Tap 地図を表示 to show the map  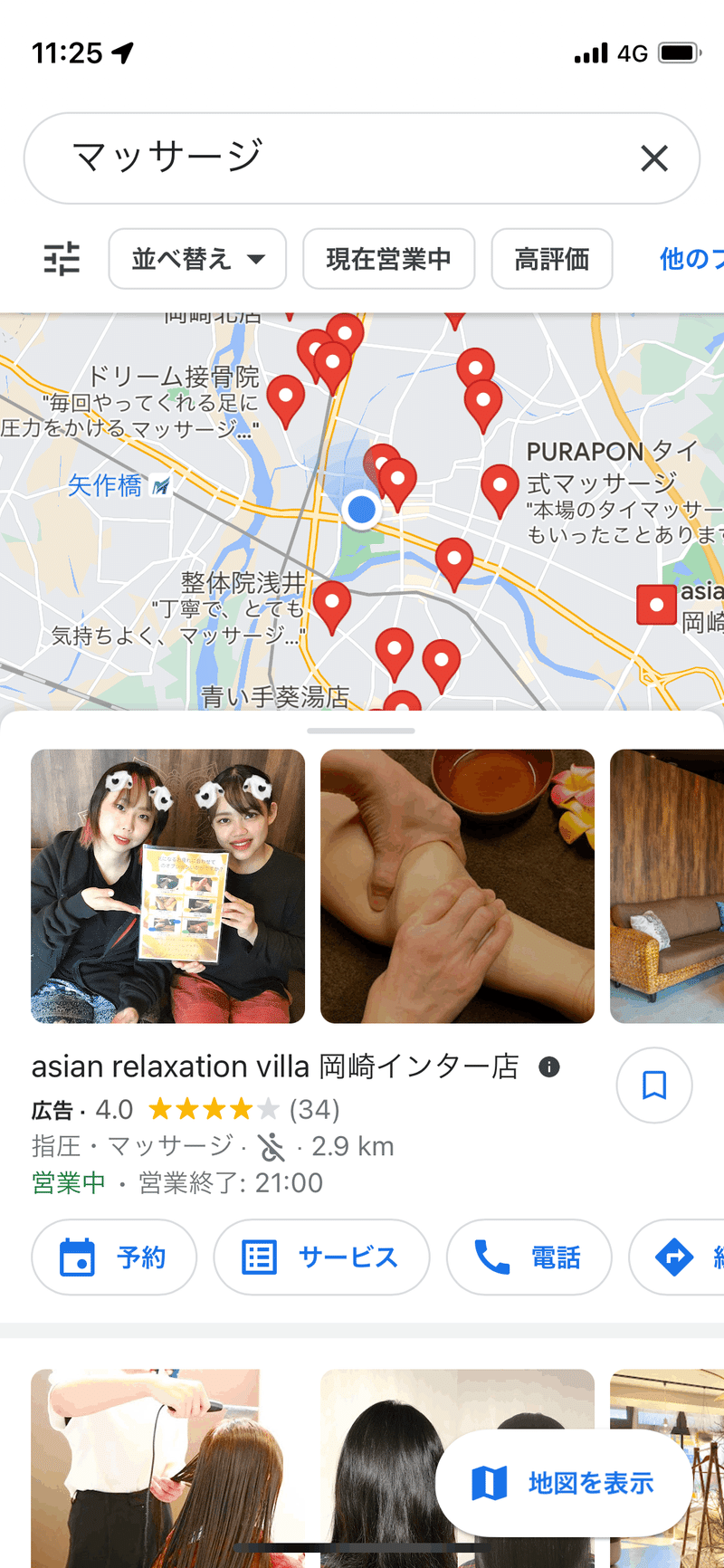[564, 1483]
